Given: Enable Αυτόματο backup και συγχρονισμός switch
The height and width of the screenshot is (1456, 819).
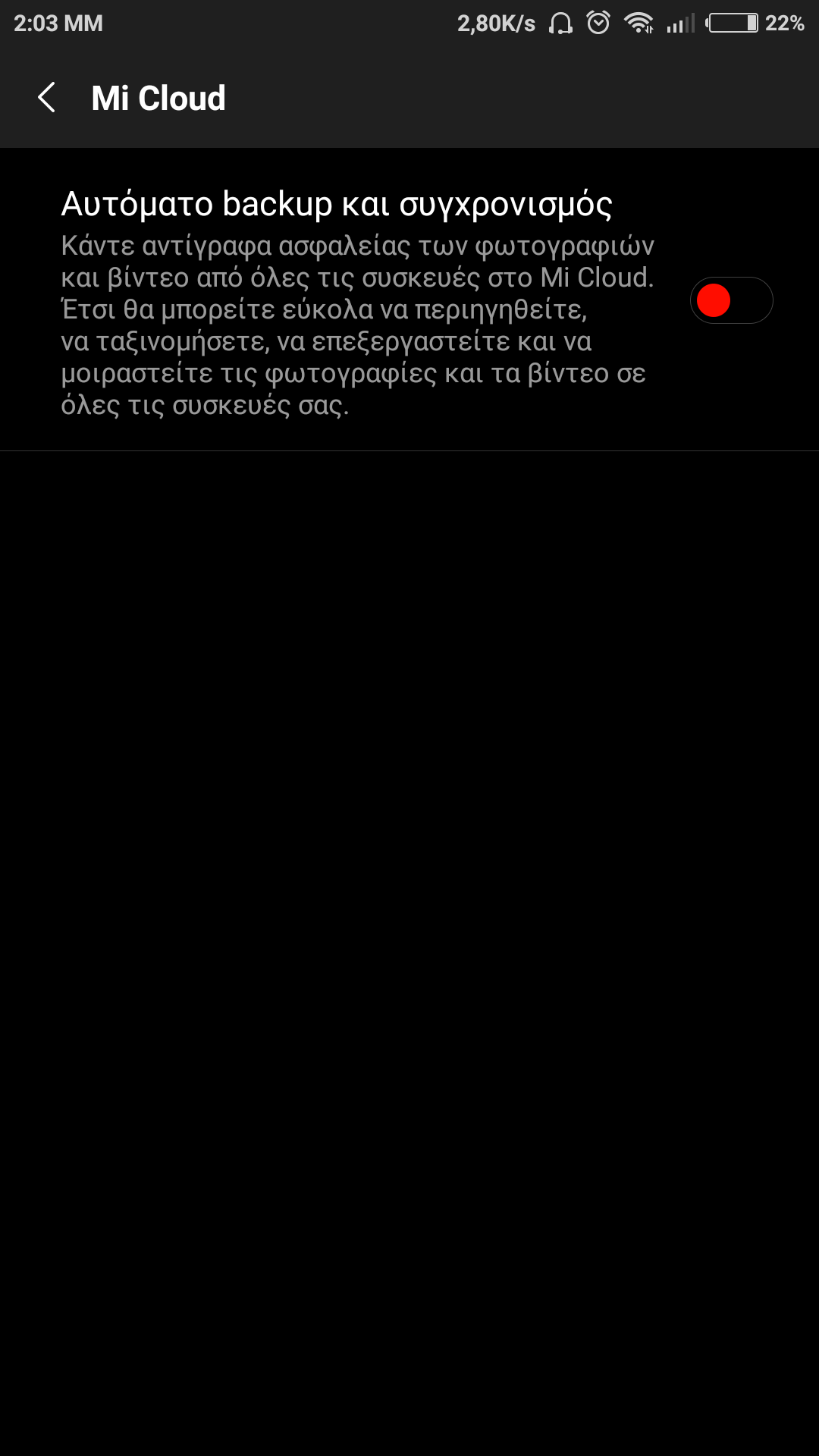Looking at the screenshot, I should point(730,300).
